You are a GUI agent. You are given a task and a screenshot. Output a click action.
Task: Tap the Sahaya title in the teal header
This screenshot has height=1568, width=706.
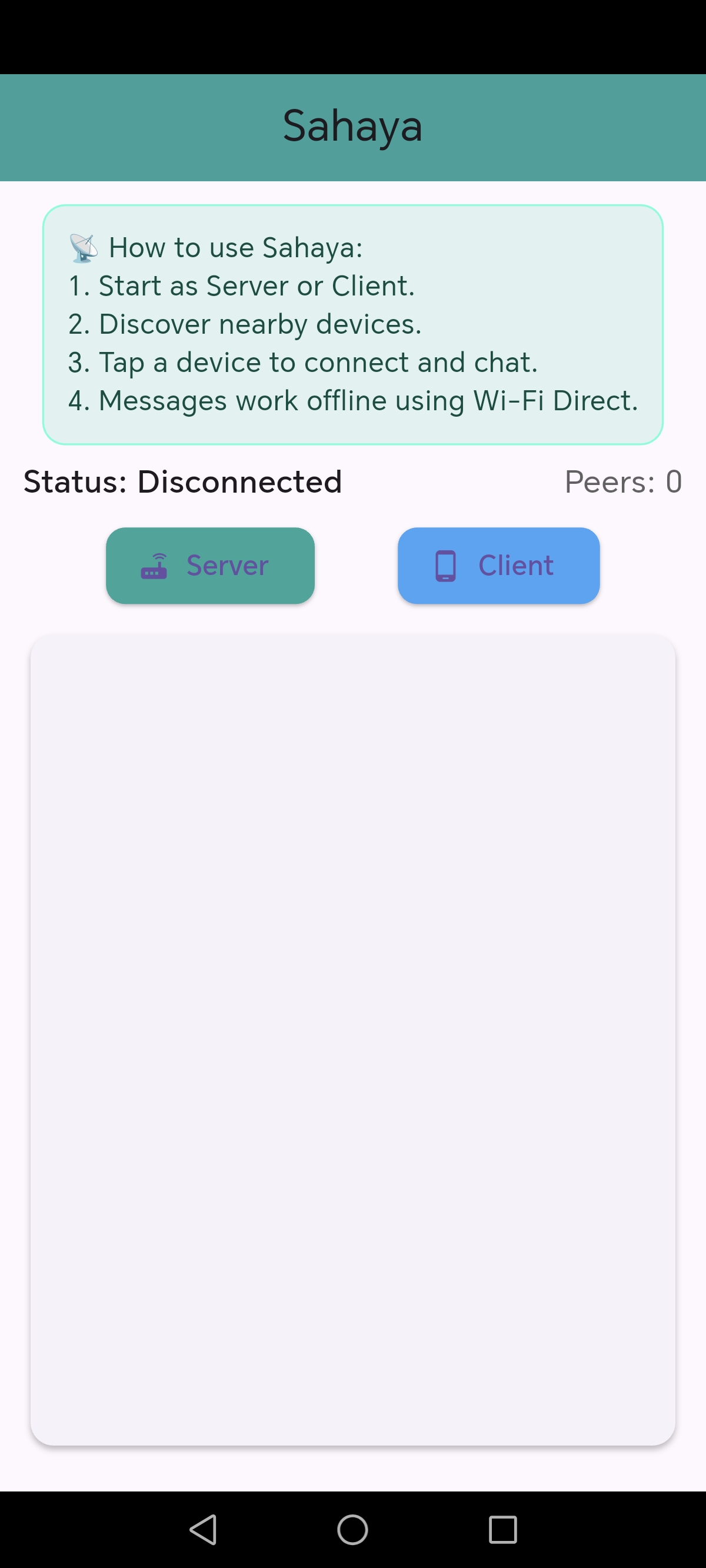pos(353,126)
